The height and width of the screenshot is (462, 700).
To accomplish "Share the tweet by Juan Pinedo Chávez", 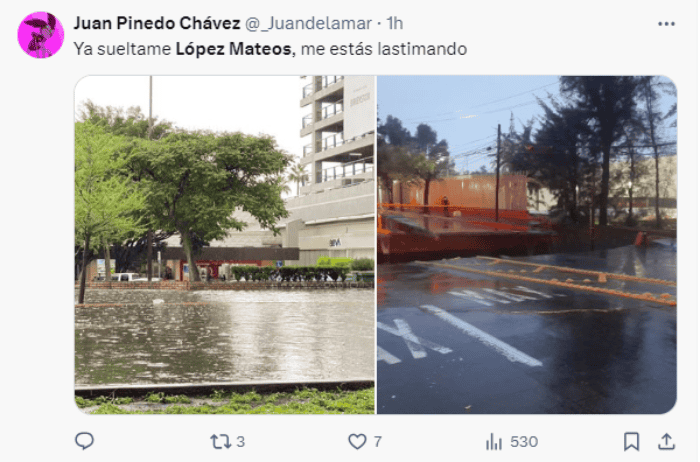I will [666, 441].
